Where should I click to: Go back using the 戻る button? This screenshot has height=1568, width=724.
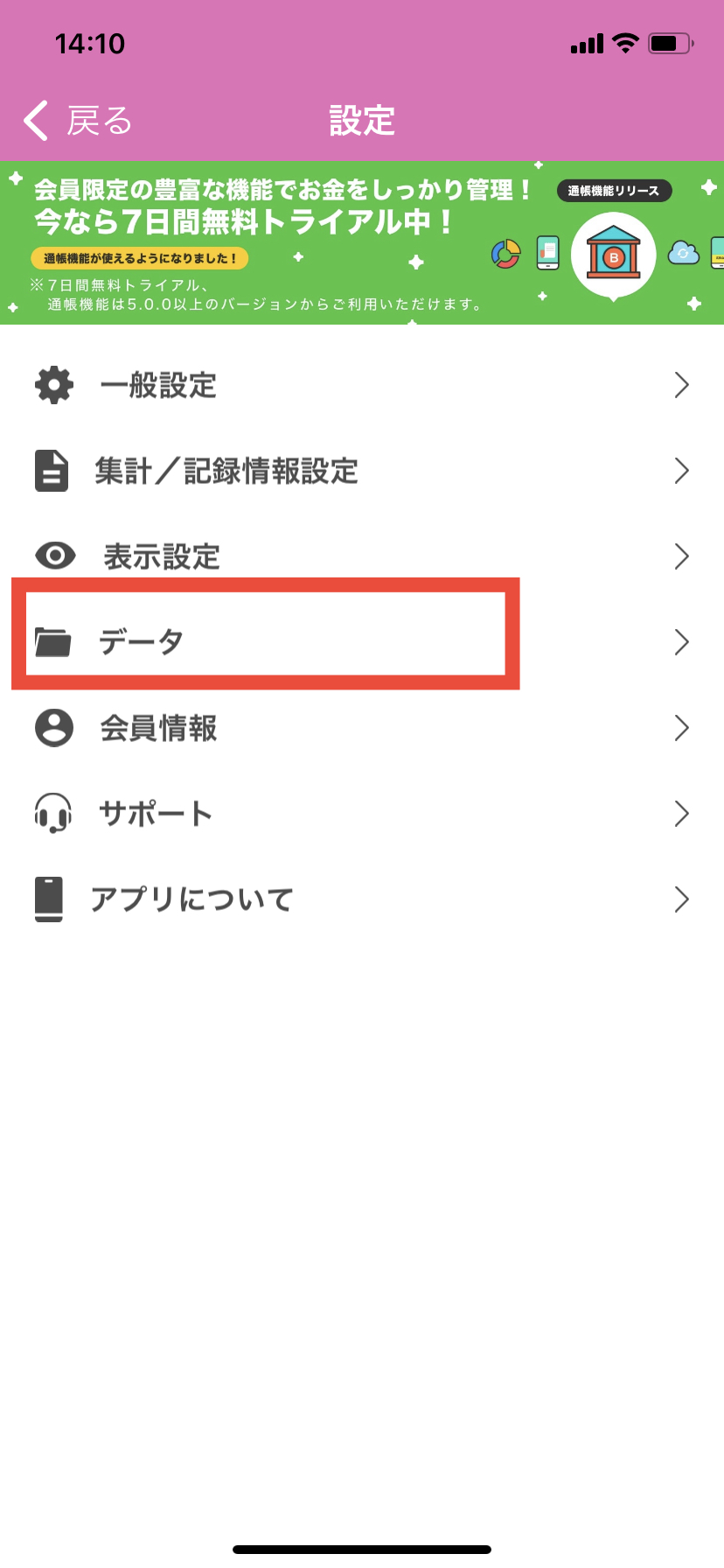79,121
